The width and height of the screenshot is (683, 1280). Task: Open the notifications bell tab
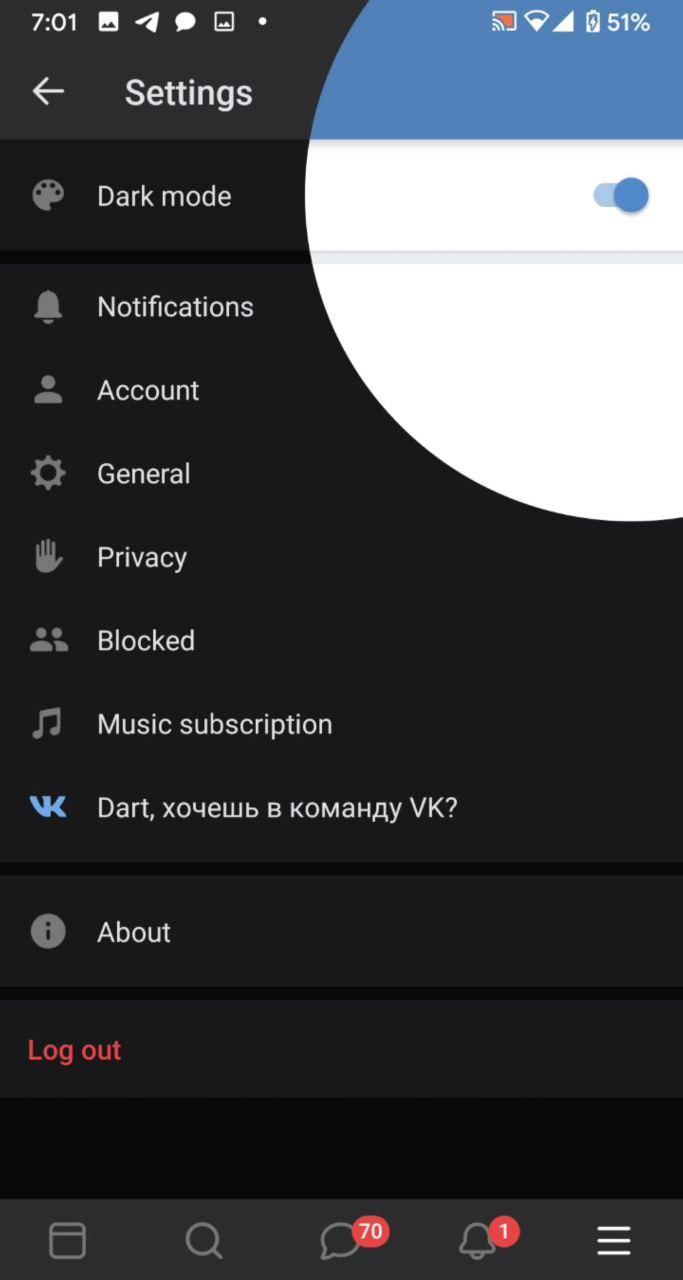(477, 1241)
